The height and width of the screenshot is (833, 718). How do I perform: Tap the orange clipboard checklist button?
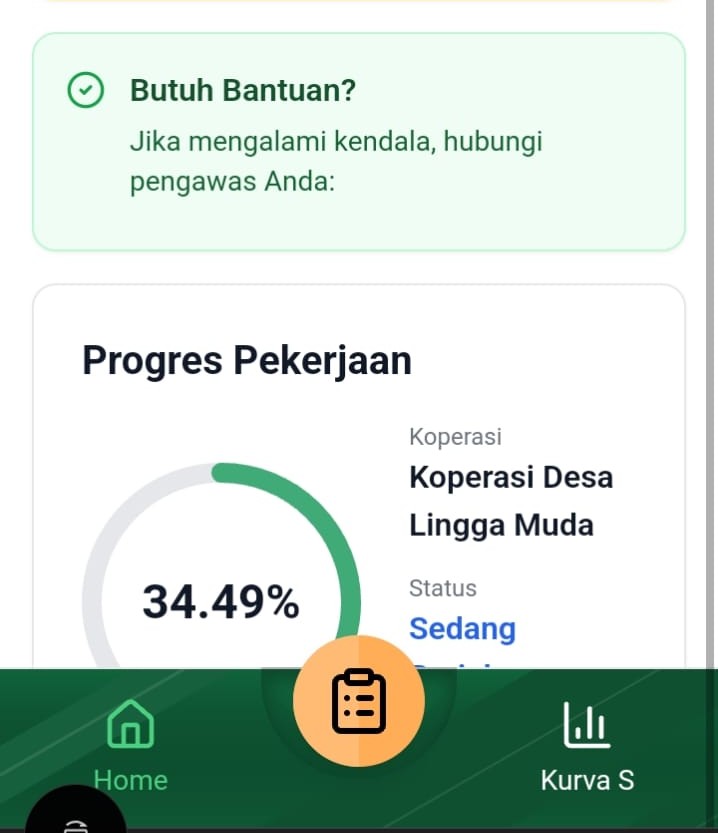(x=358, y=701)
